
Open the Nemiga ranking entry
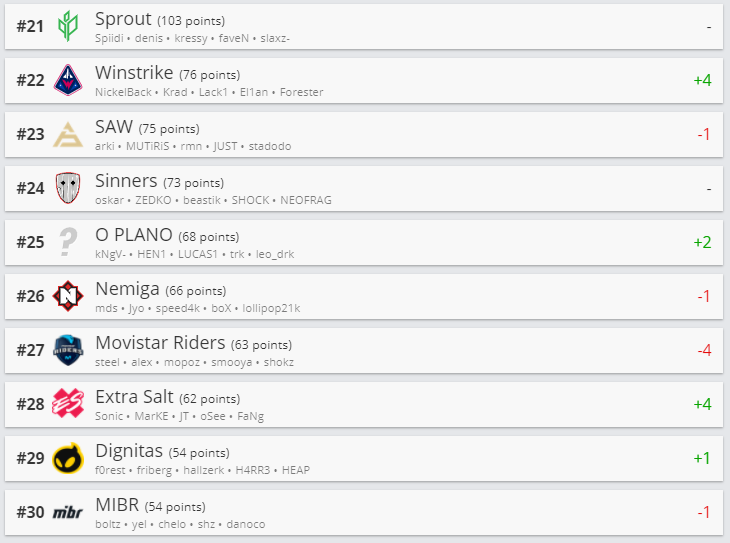point(364,297)
